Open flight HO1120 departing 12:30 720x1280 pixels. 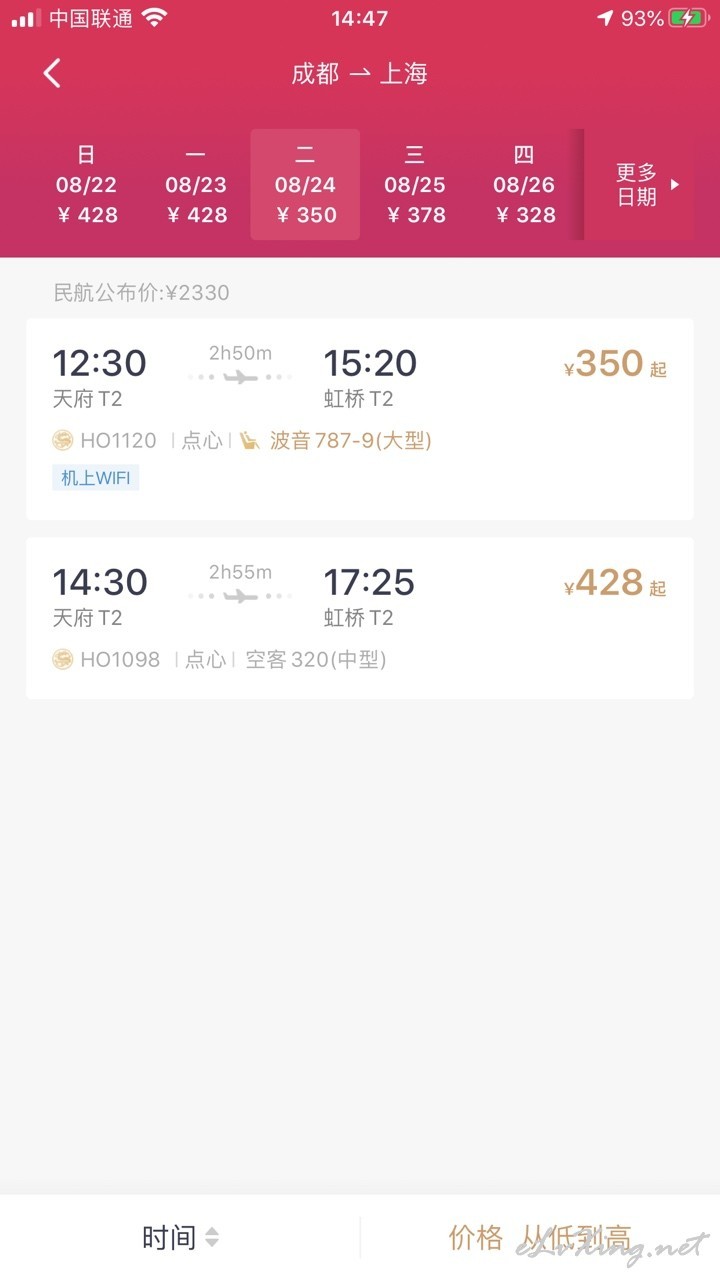coord(360,419)
